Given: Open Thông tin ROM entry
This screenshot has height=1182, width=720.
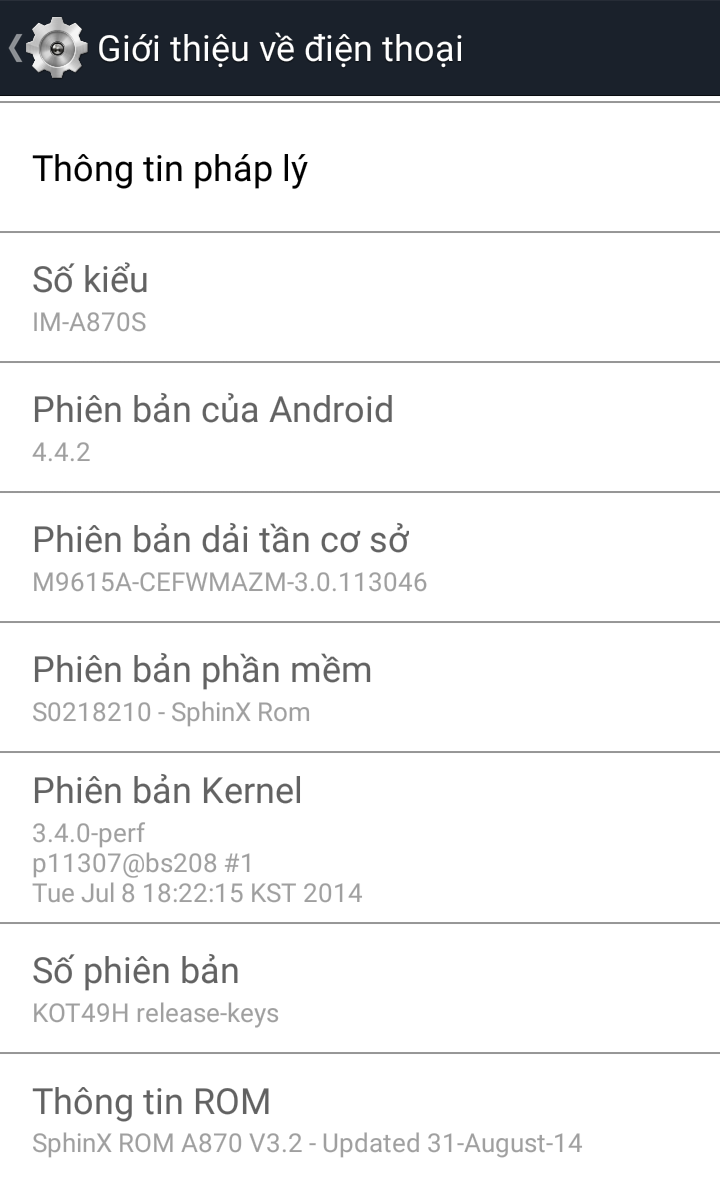Looking at the screenshot, I should point(360,1119).
